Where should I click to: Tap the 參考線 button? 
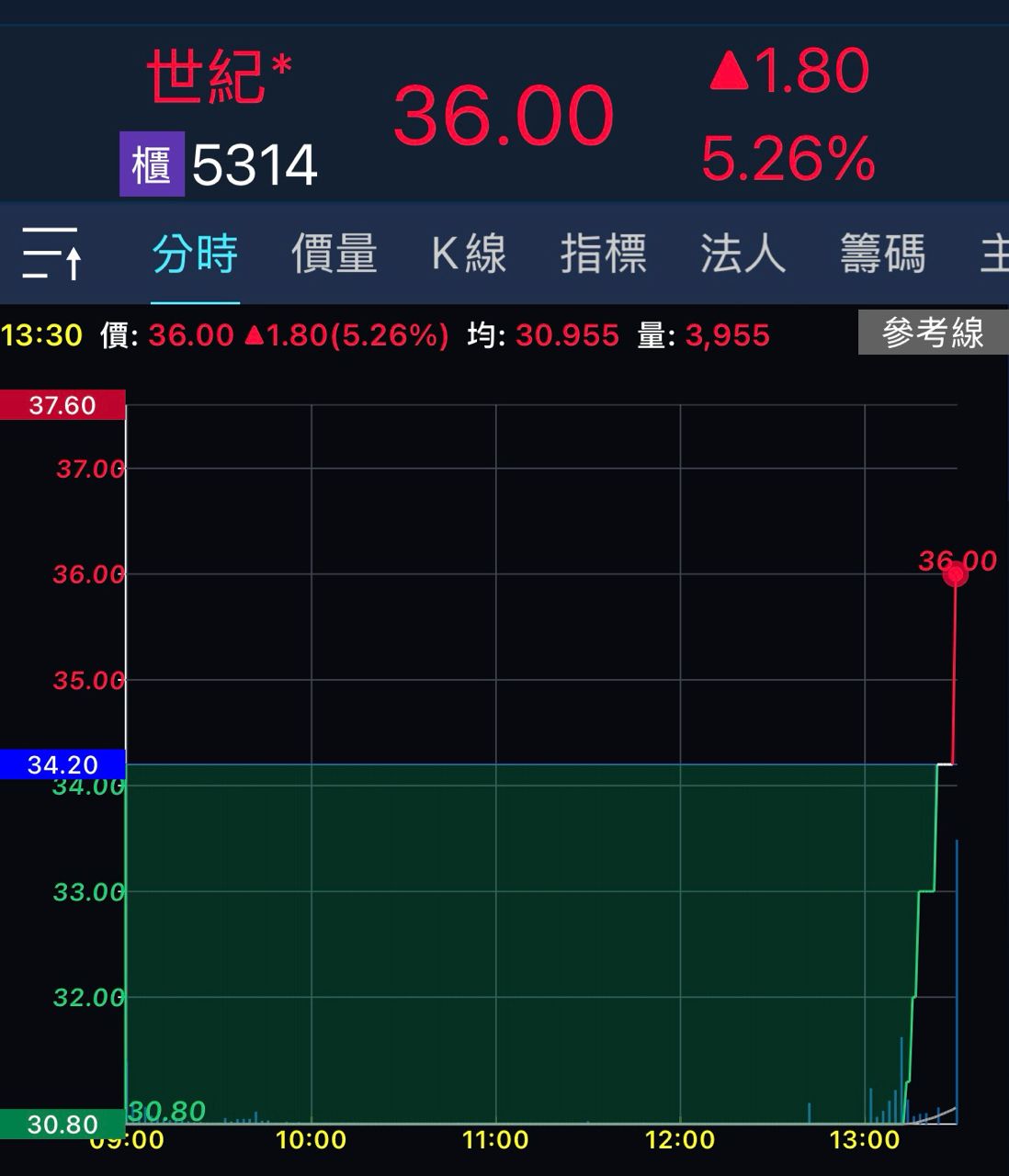(x=933, y=333)
